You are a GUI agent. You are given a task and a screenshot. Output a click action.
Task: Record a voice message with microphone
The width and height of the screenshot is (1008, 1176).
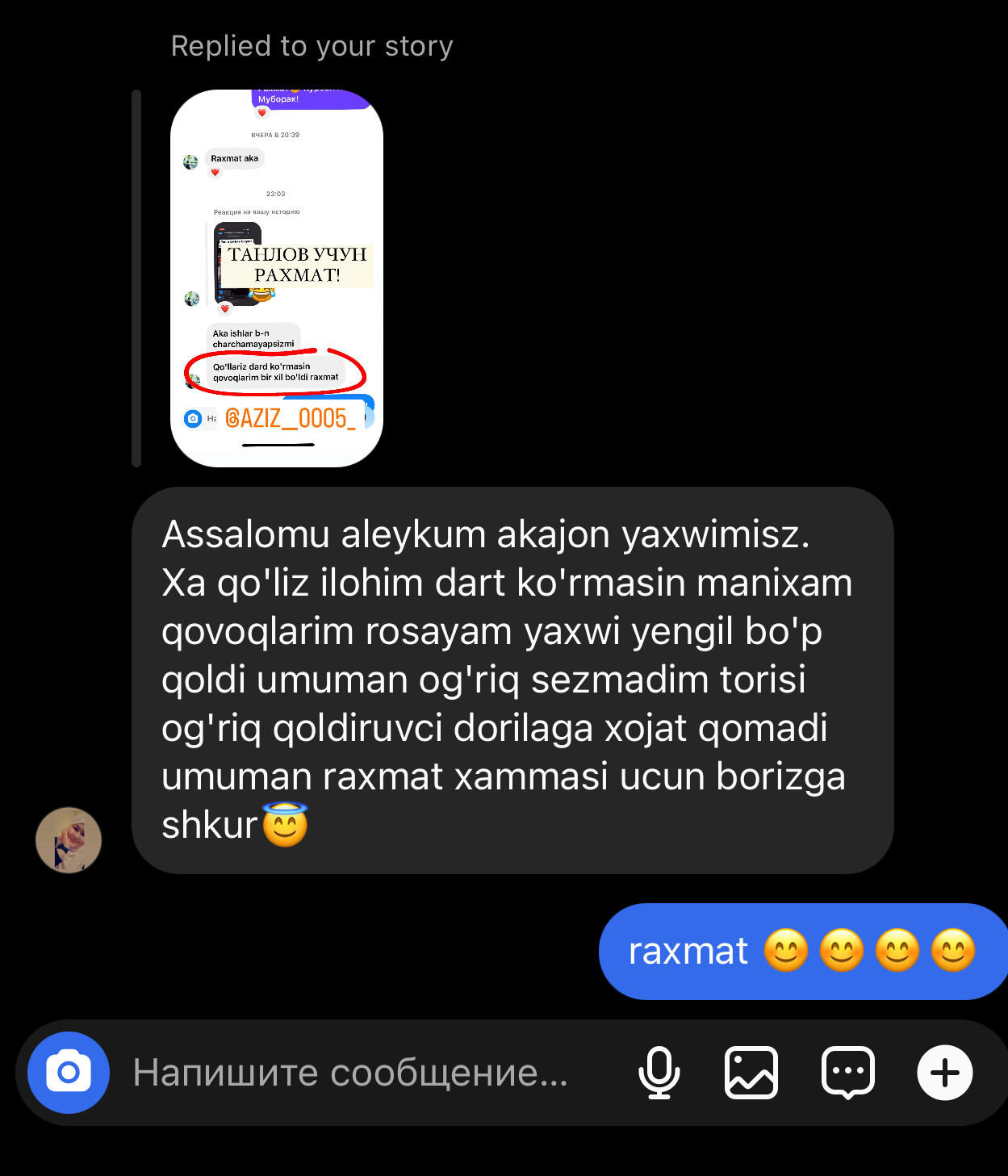659,1073
